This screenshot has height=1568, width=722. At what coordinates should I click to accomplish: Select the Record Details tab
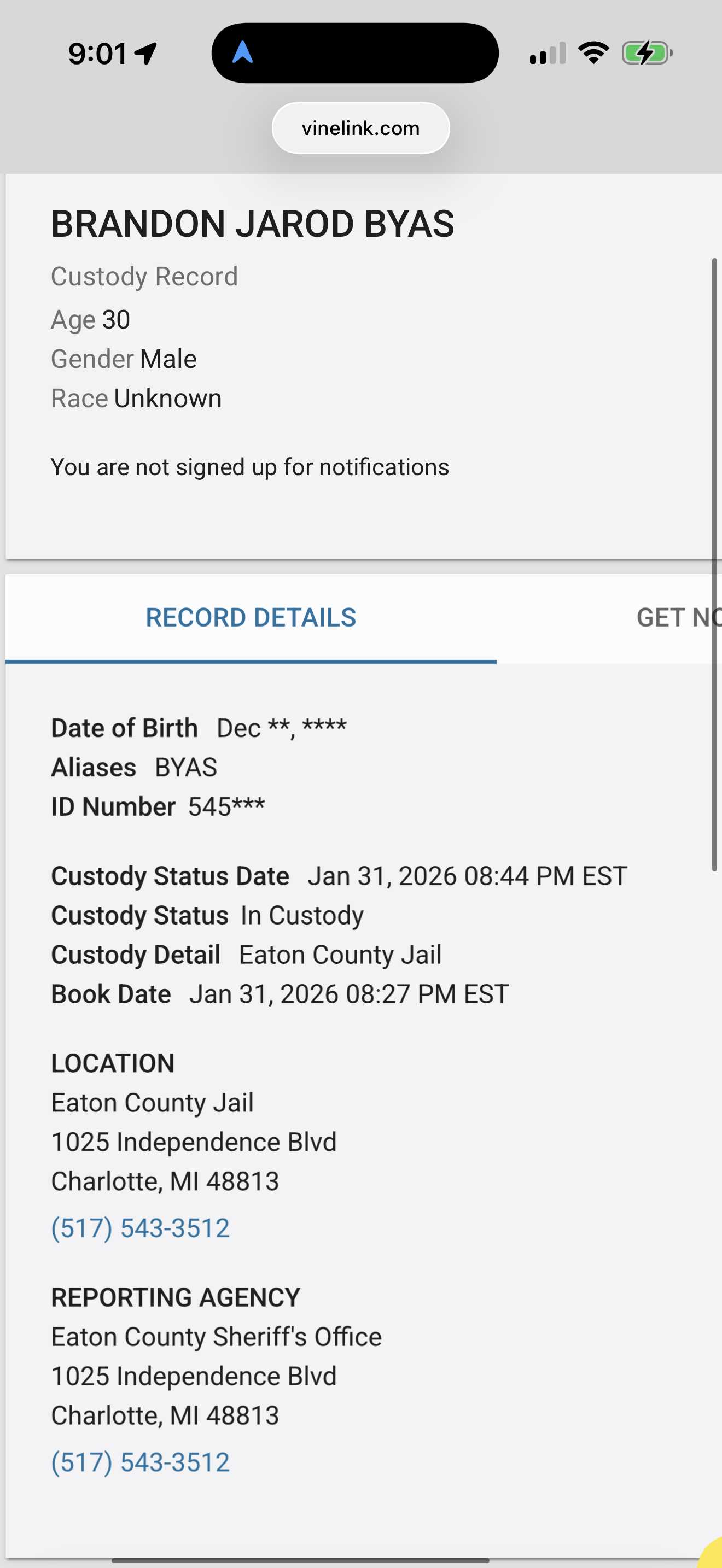click(x=251, y=617)
